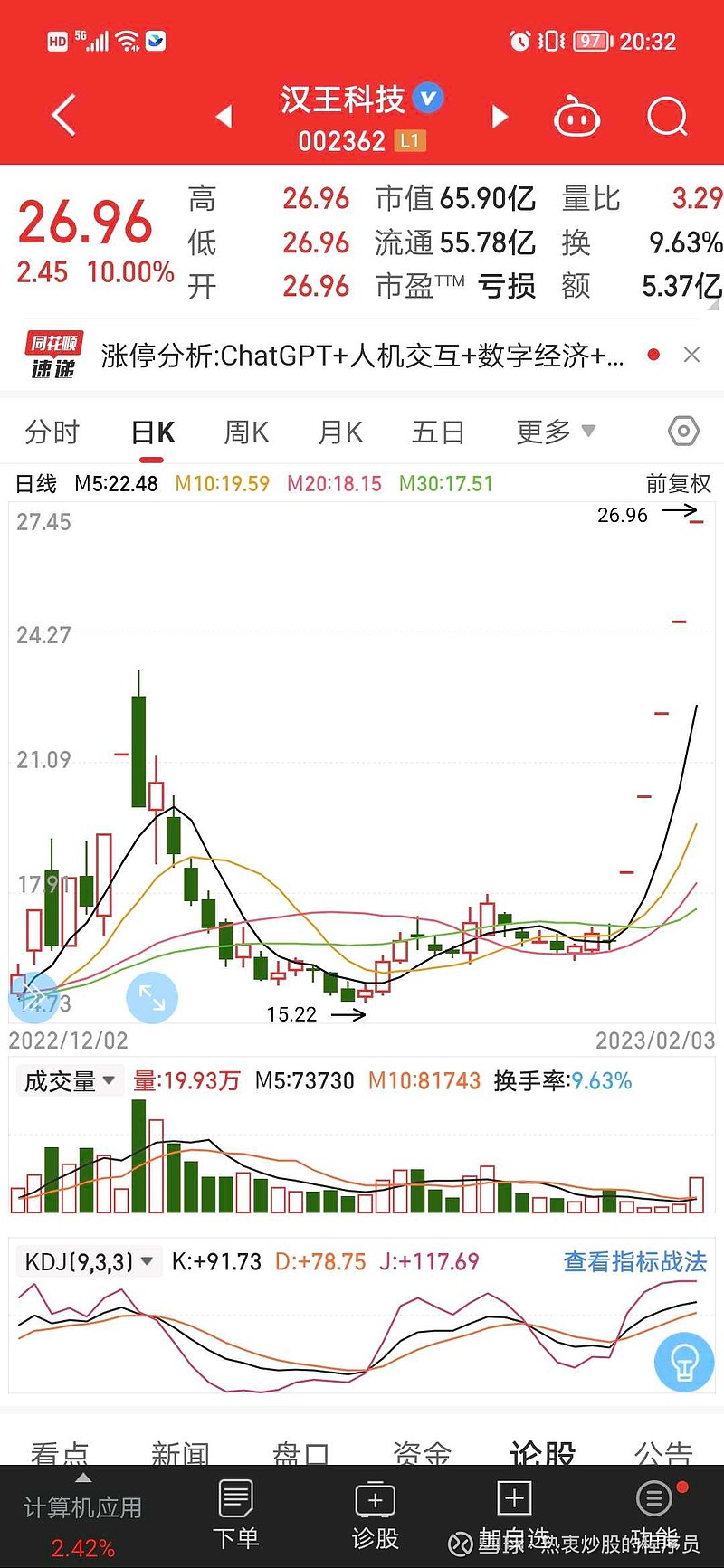Screen dimensions: 724x1568
Task: Select the 月K chart tab
Action: [340, 432]
